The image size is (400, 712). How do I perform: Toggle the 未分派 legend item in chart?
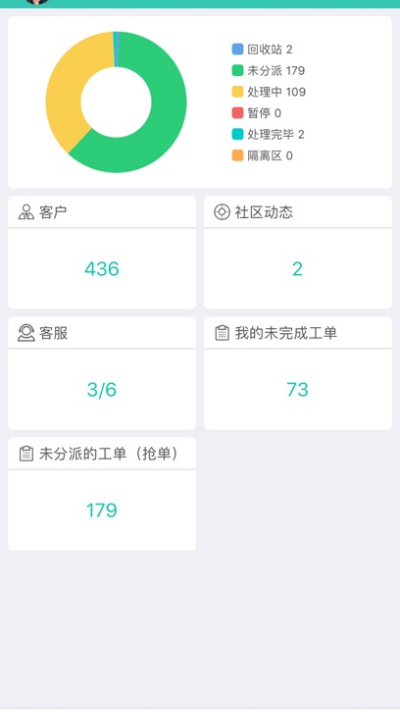tap(268, 70)
